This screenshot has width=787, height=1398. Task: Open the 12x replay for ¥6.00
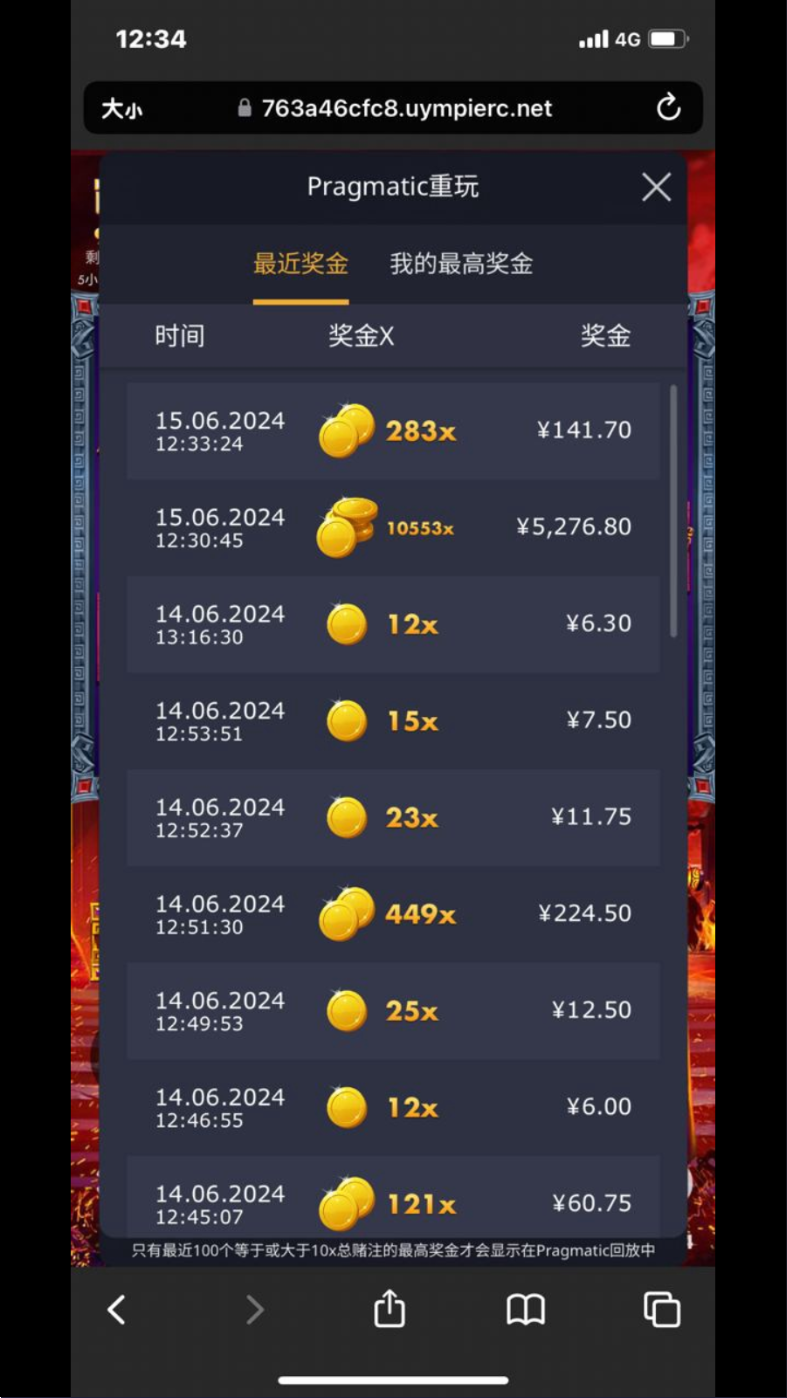392,1107
